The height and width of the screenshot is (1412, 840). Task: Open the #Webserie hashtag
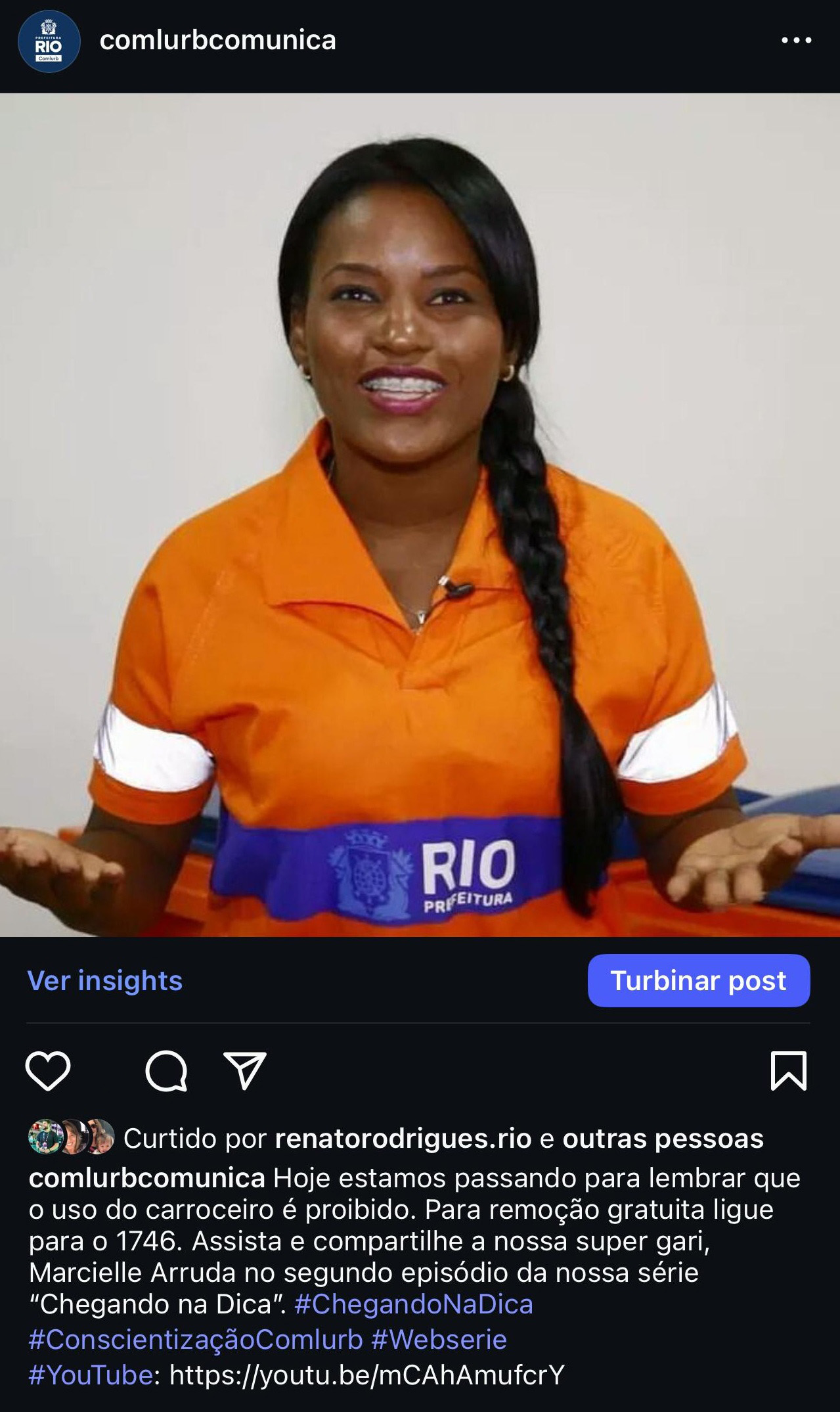(439, 1340)
